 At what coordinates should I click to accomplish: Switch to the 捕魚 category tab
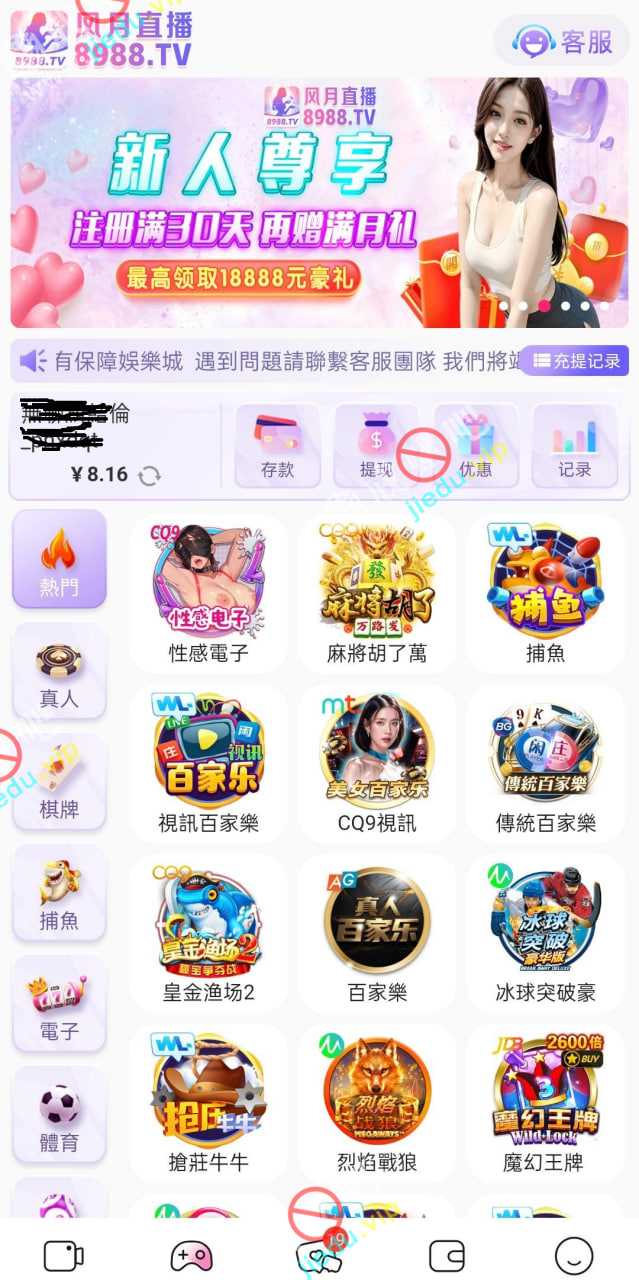pos(59,893)
